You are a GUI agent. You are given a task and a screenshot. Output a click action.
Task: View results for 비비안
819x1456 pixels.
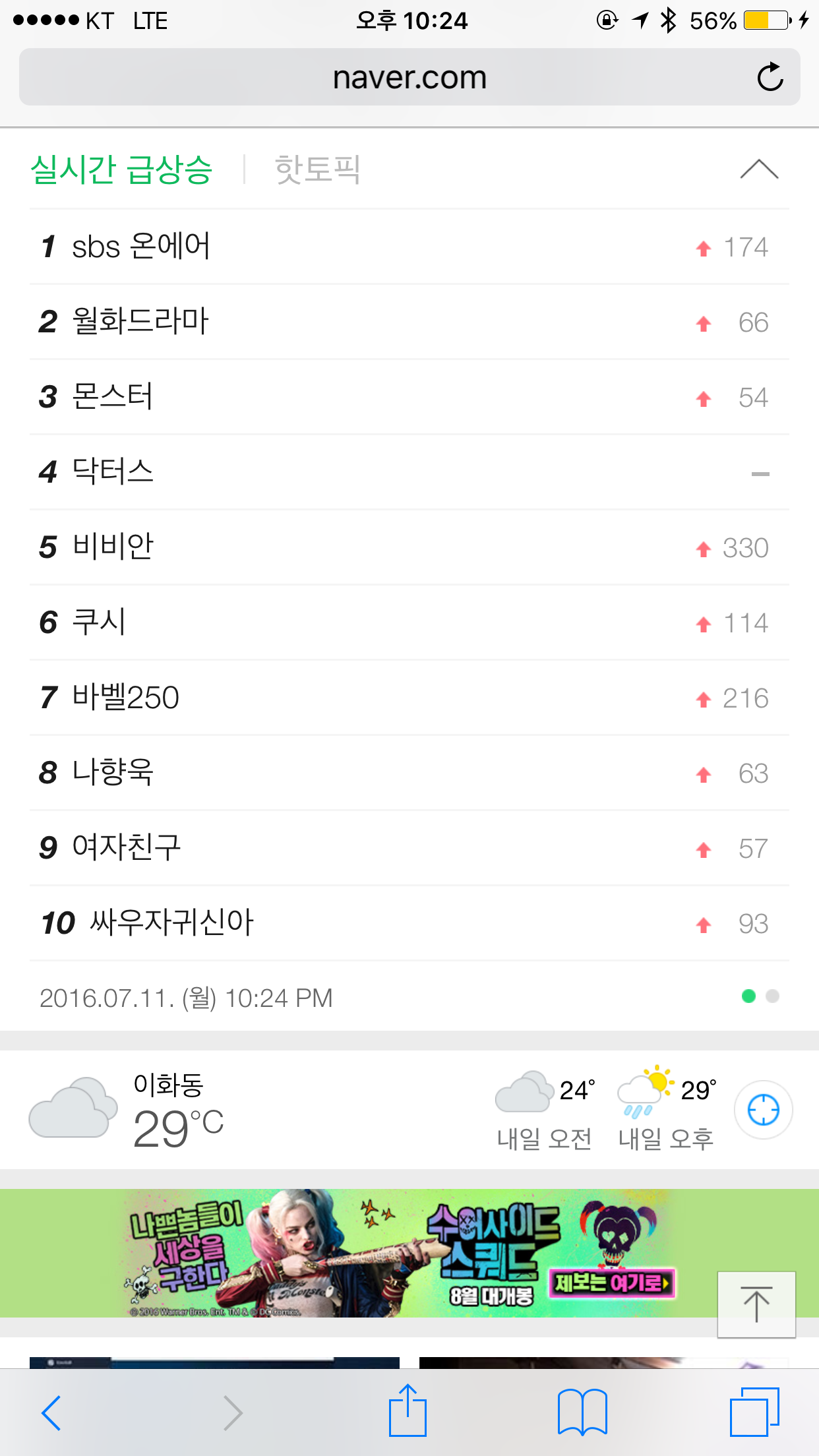click(x=112, y=547)
